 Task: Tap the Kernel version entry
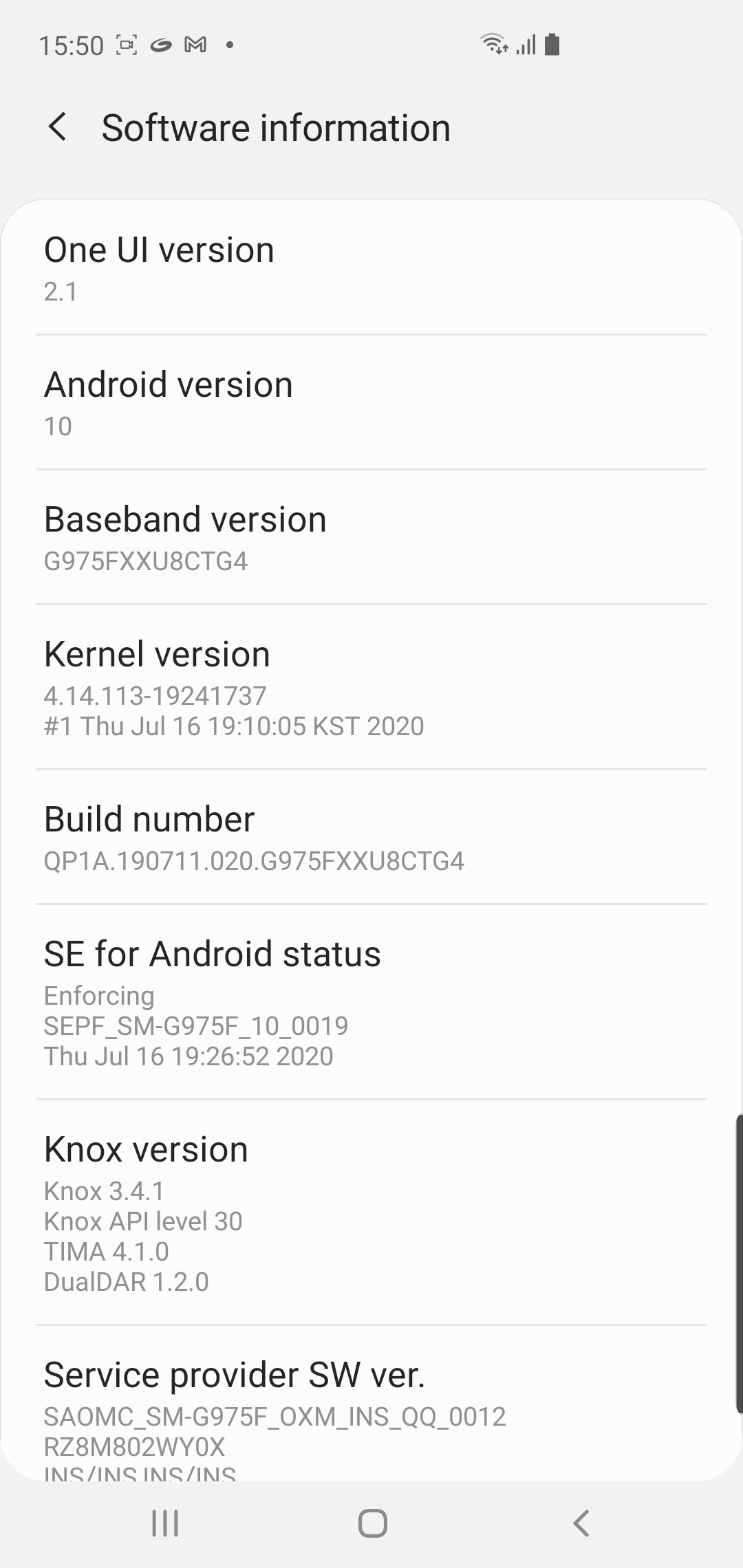371,688
